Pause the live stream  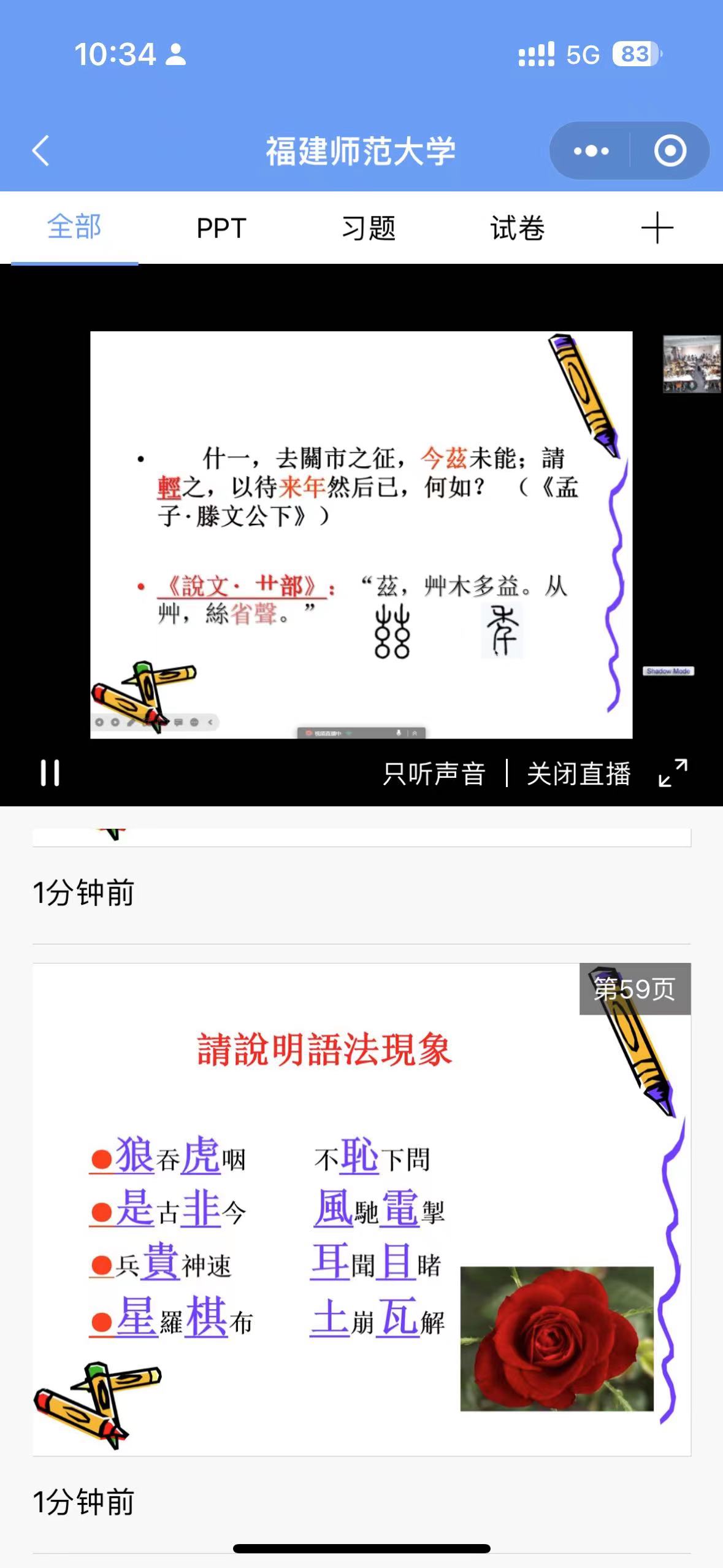click(x=50, y=773)
